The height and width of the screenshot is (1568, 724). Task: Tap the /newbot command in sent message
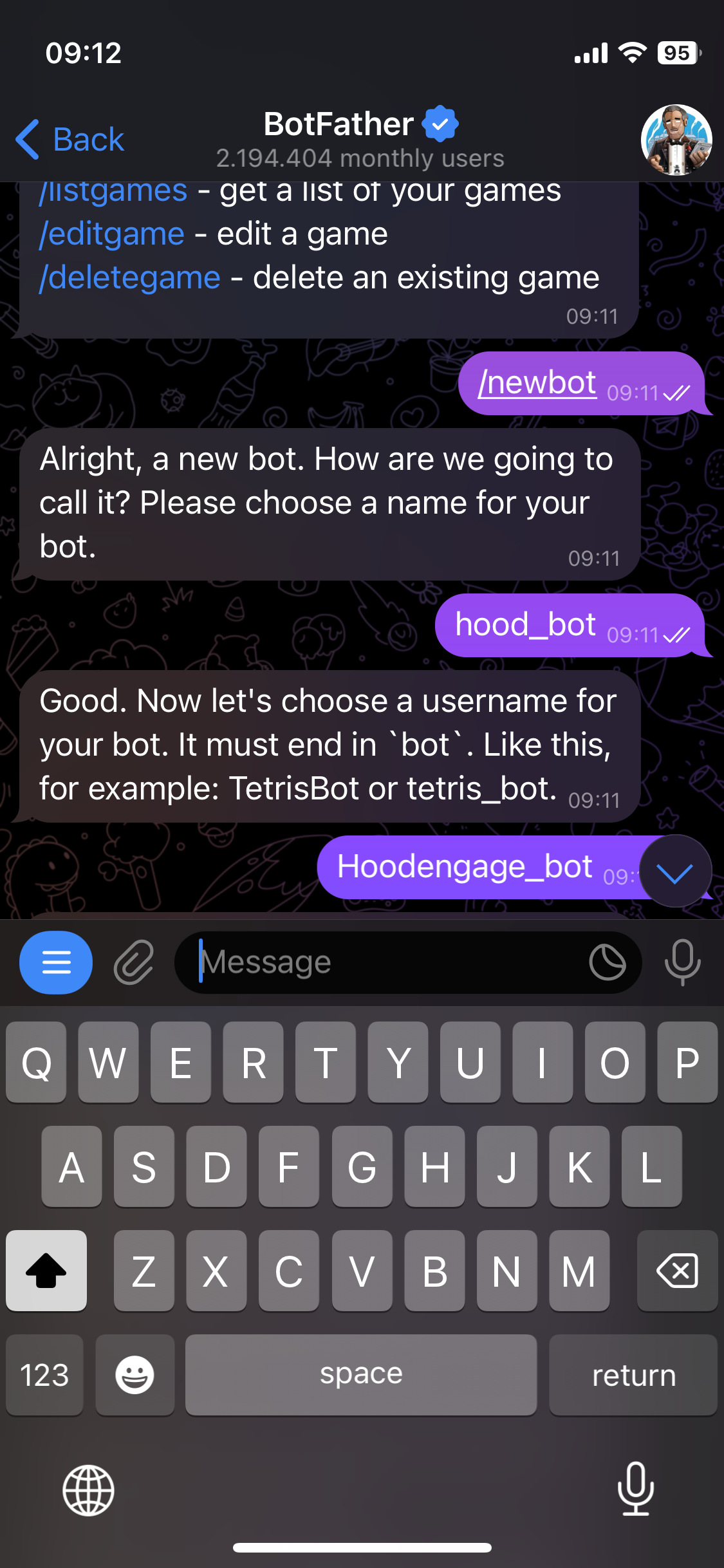537,383
